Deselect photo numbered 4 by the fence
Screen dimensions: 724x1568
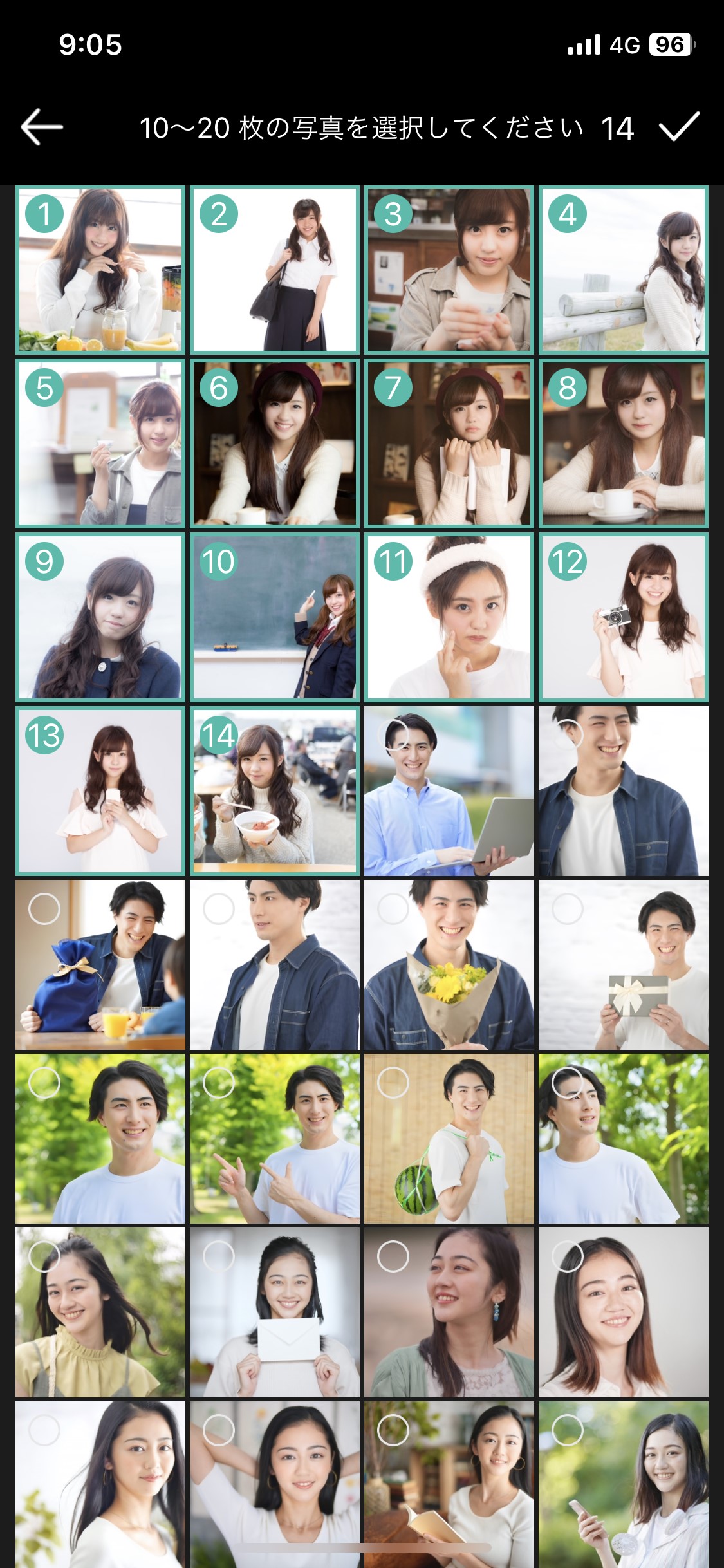[x=623, y=270]
